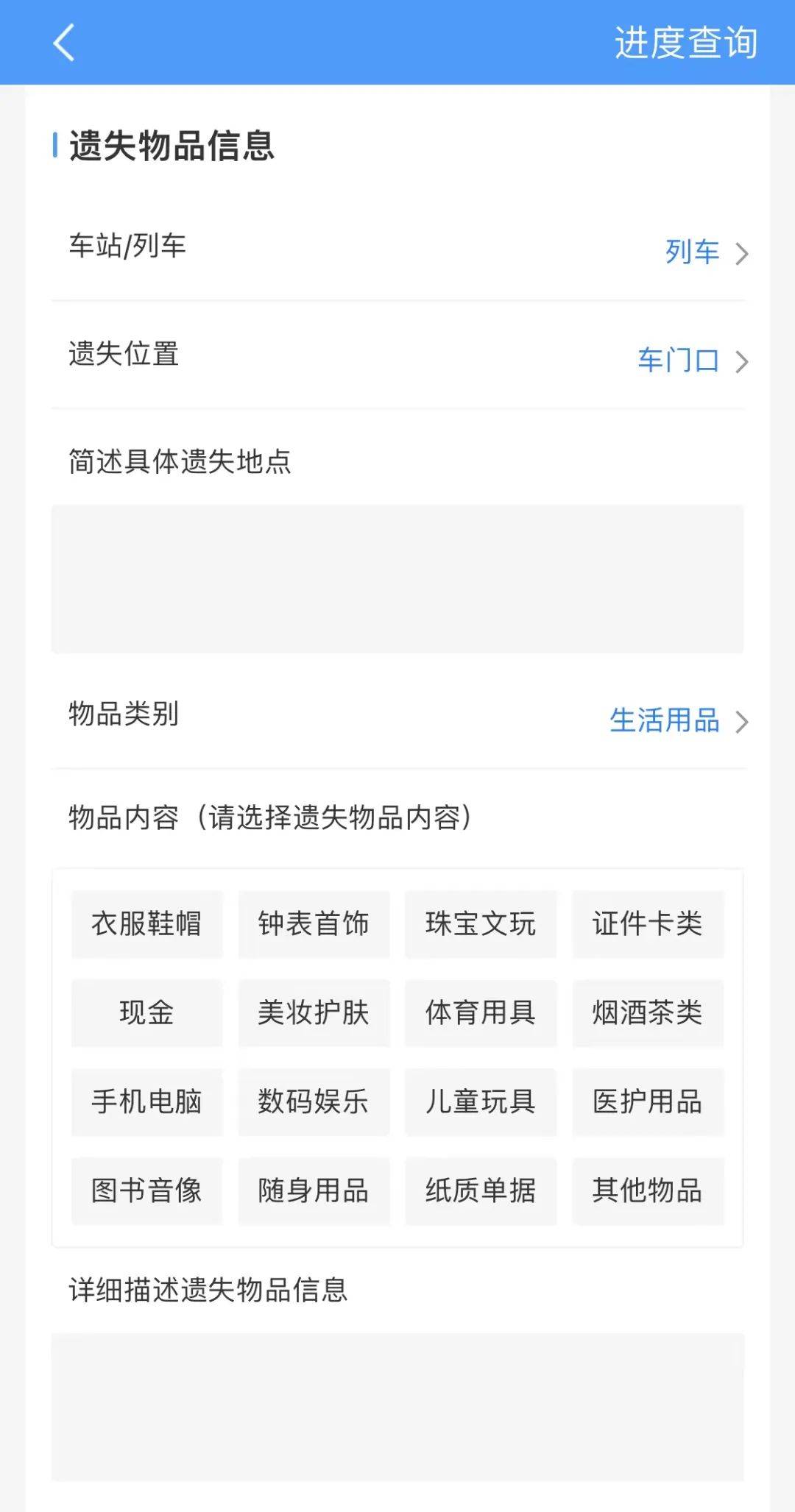
Task: Select 证件卡类 chip
Action: 648,924
